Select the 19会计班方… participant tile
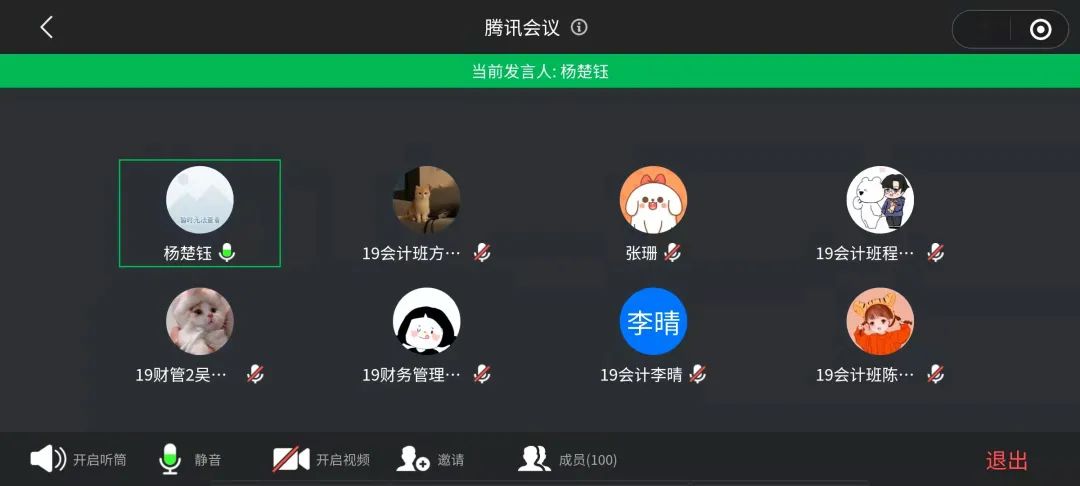 (426, 213)
